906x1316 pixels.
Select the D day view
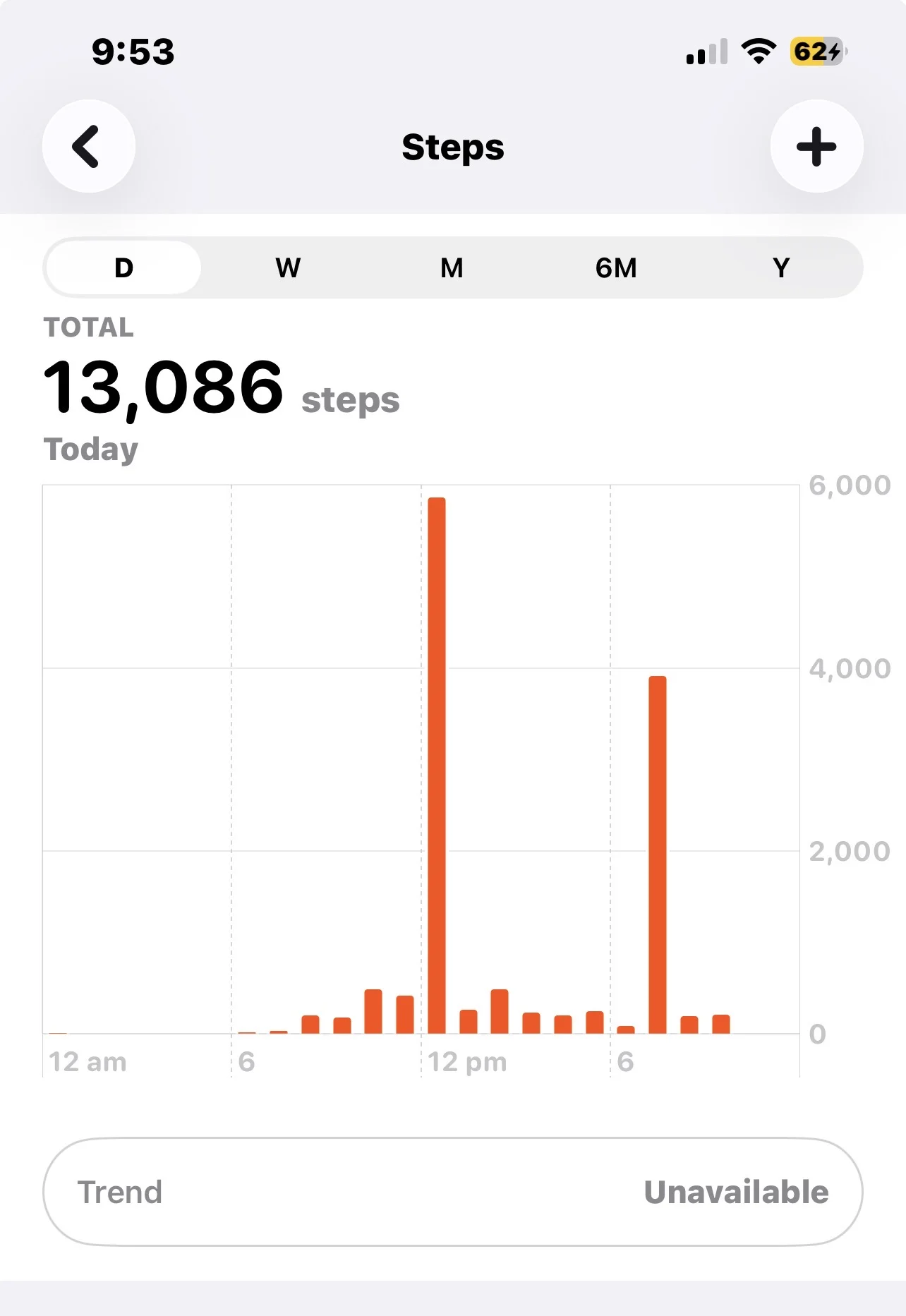click(x=123, y=268)
